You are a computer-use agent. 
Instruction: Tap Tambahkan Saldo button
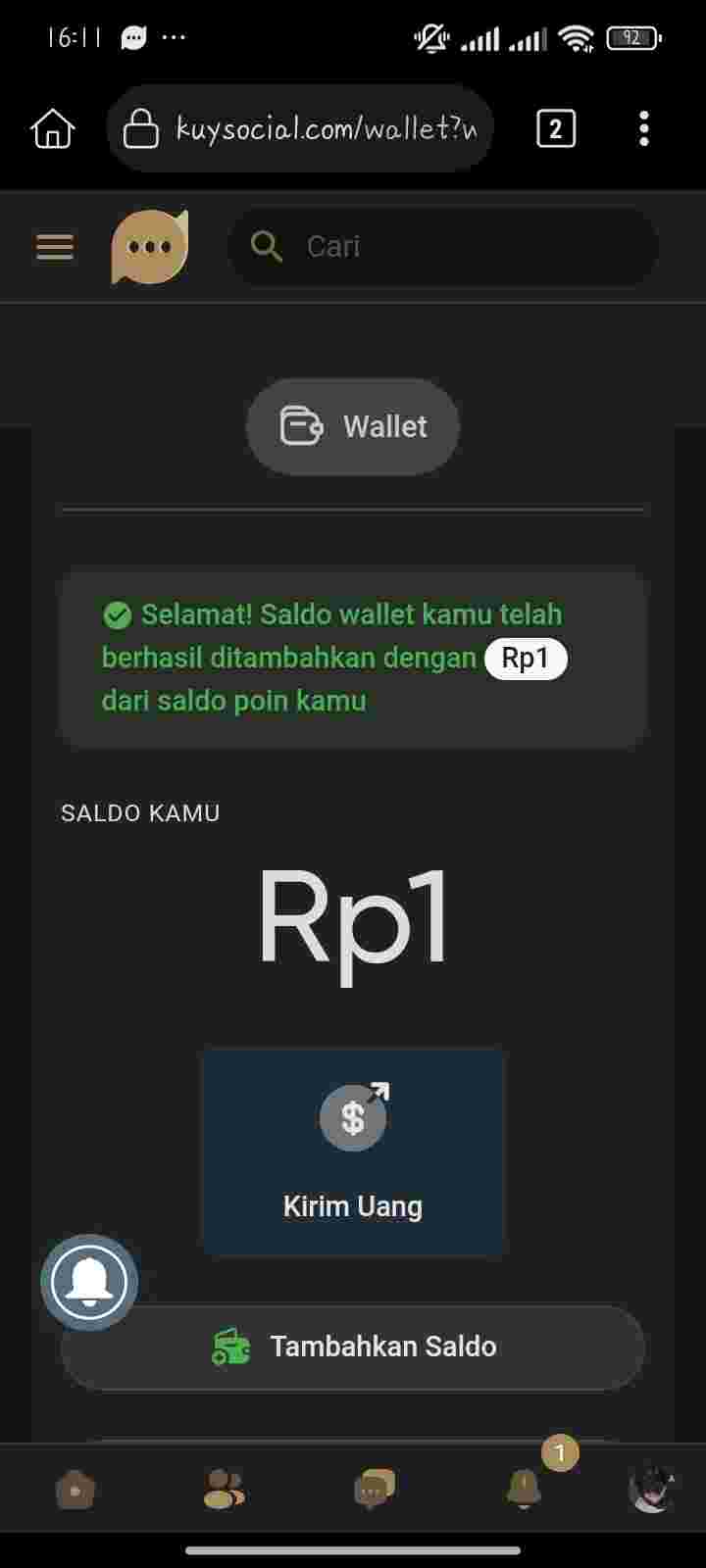point(353,1347)
